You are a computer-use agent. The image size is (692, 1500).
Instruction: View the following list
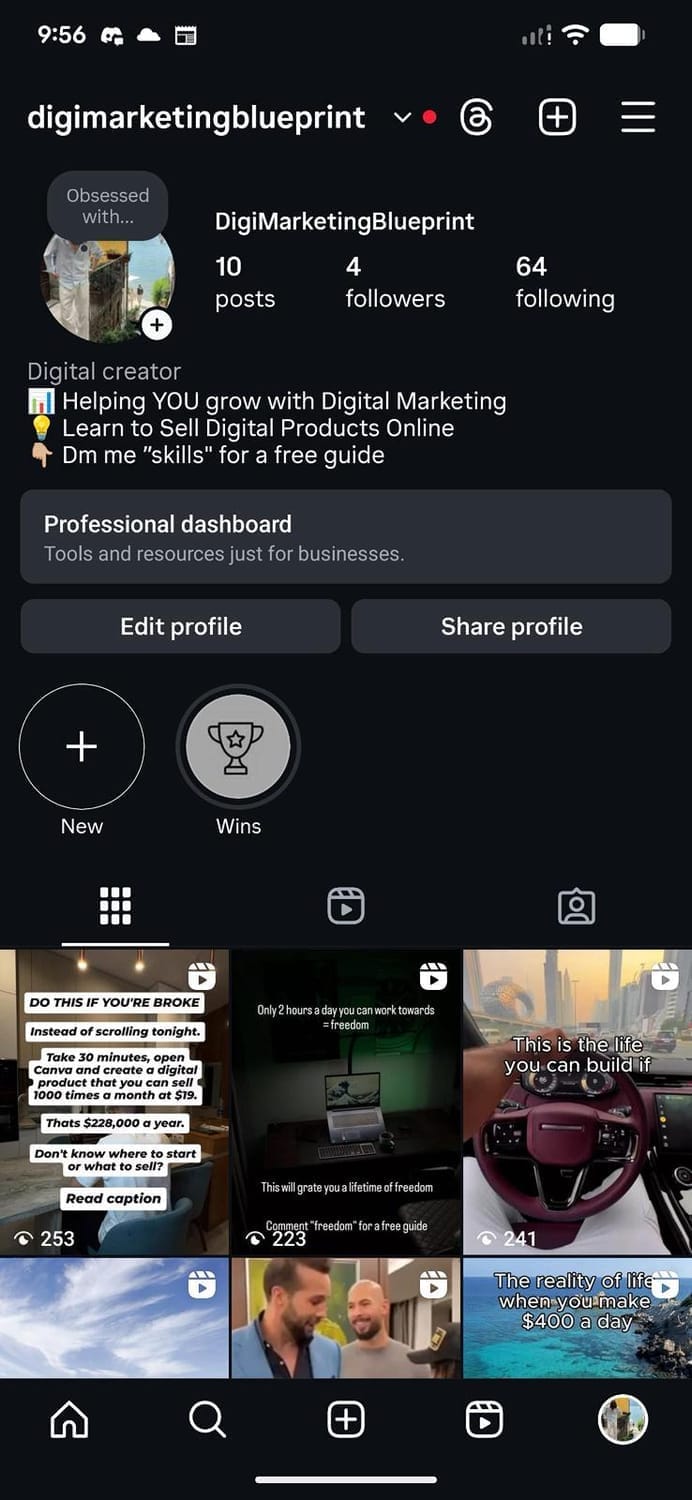pyautogui.click(x=564, y=282)
